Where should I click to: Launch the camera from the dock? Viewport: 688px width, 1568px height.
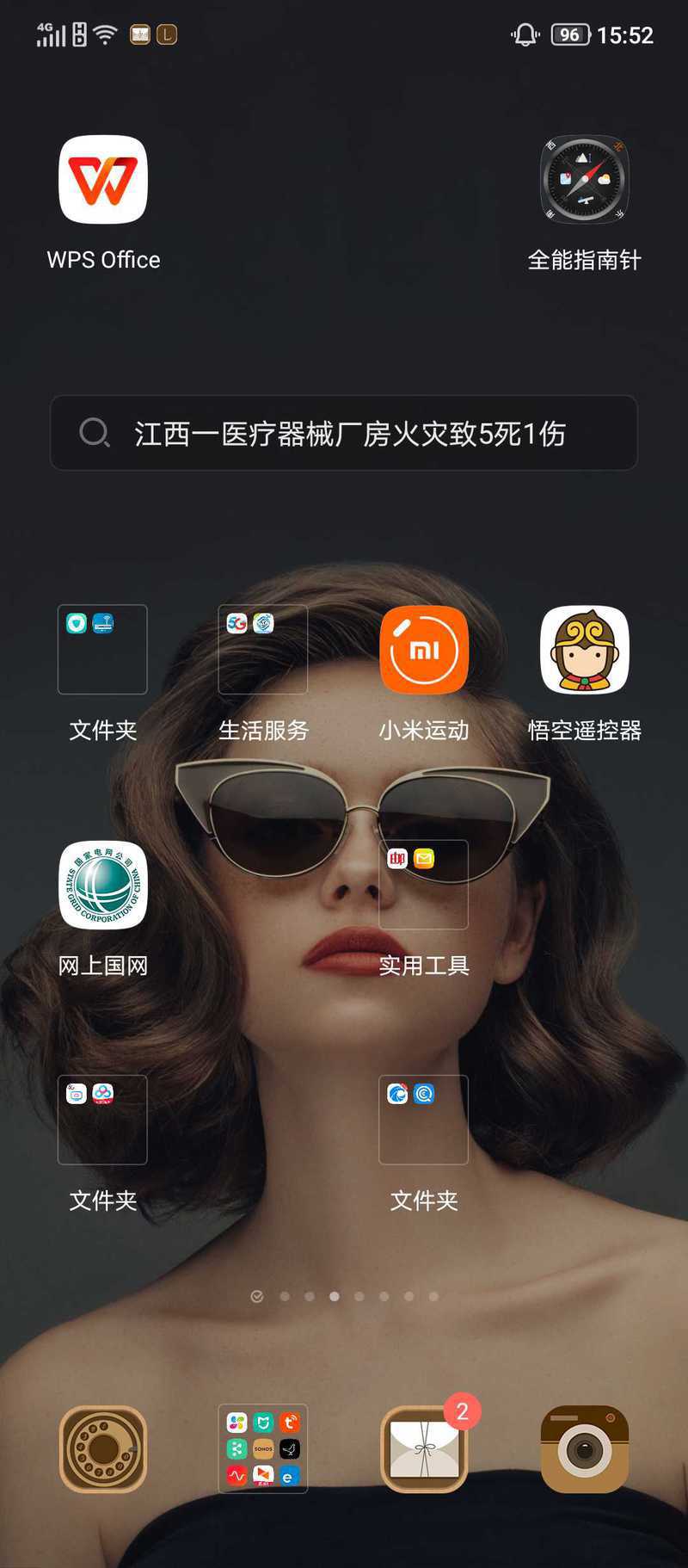585,1449
